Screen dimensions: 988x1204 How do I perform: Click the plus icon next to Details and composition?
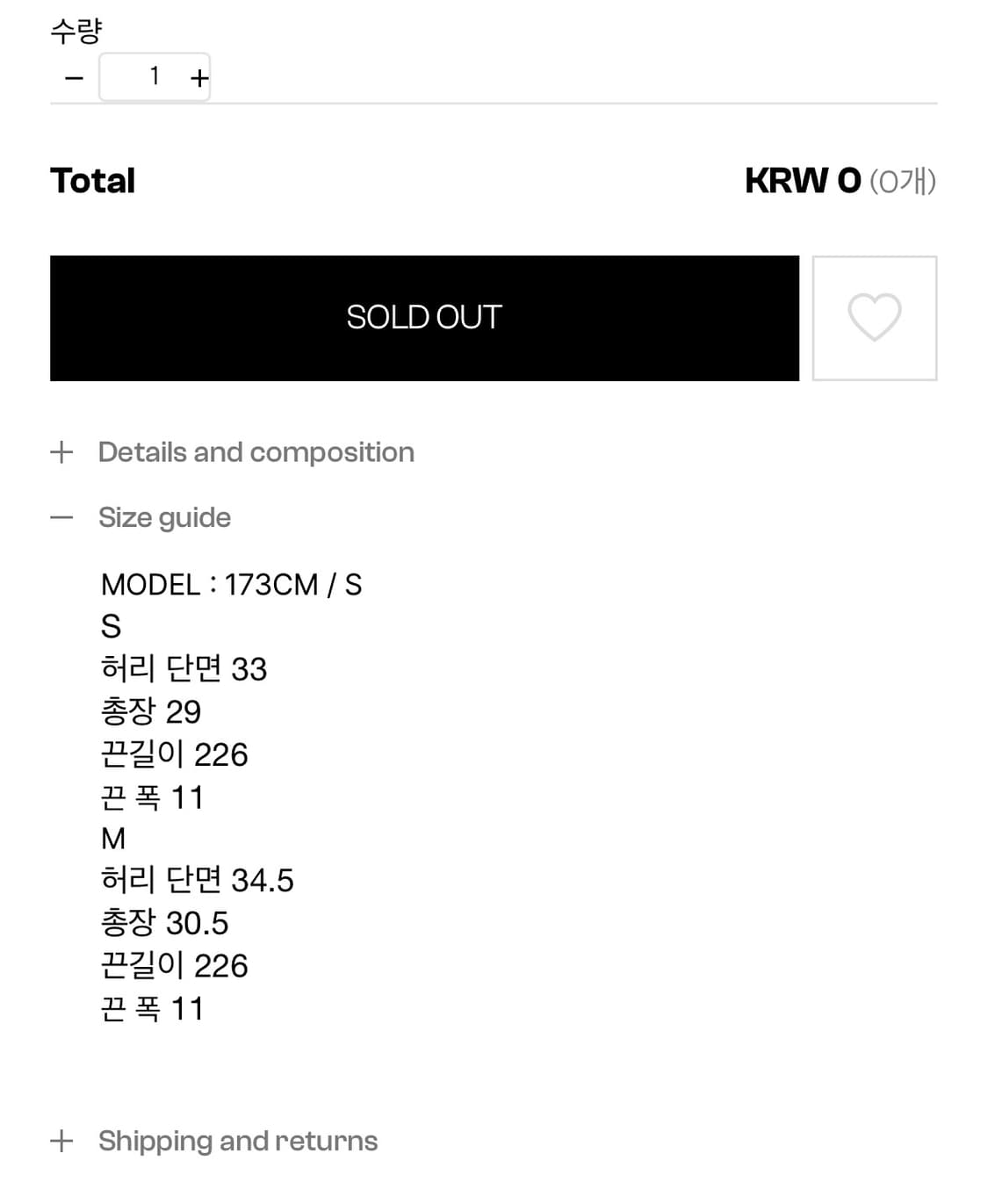pos(60,453)
